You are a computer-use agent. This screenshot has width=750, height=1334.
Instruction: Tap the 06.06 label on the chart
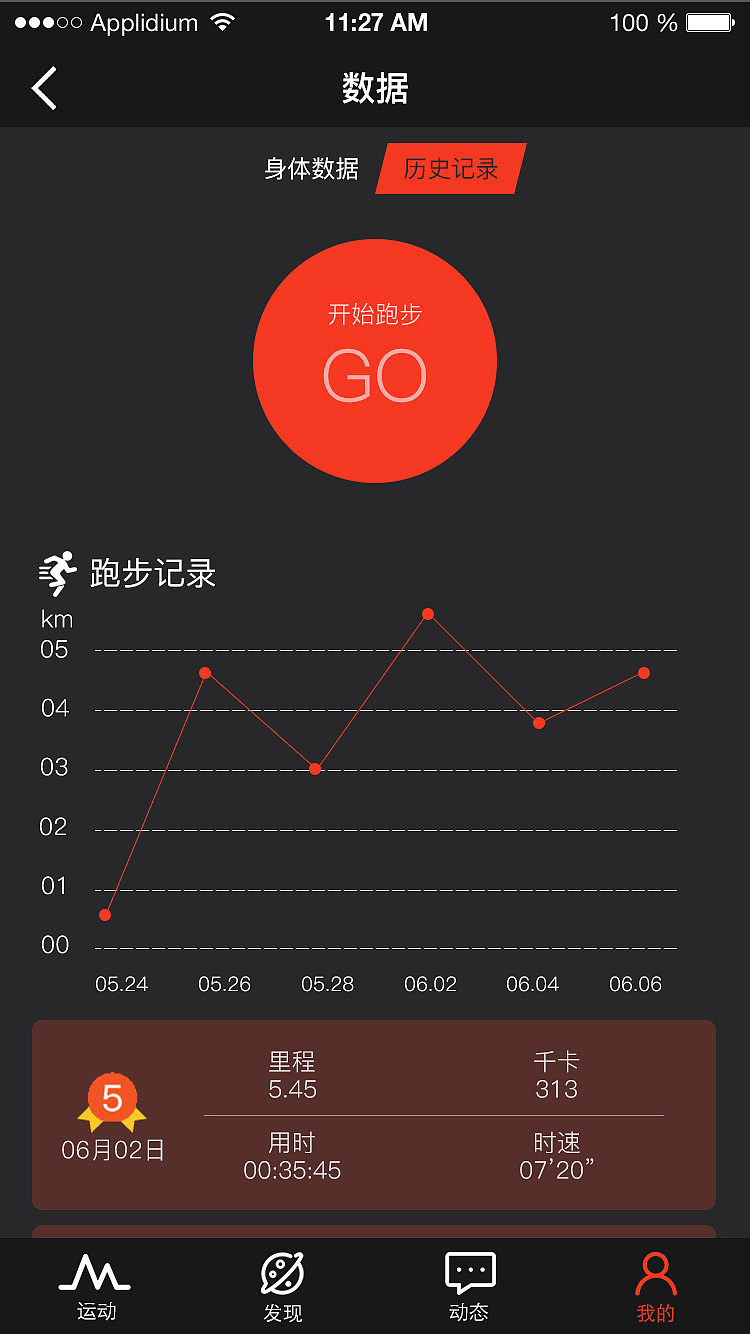636,984
